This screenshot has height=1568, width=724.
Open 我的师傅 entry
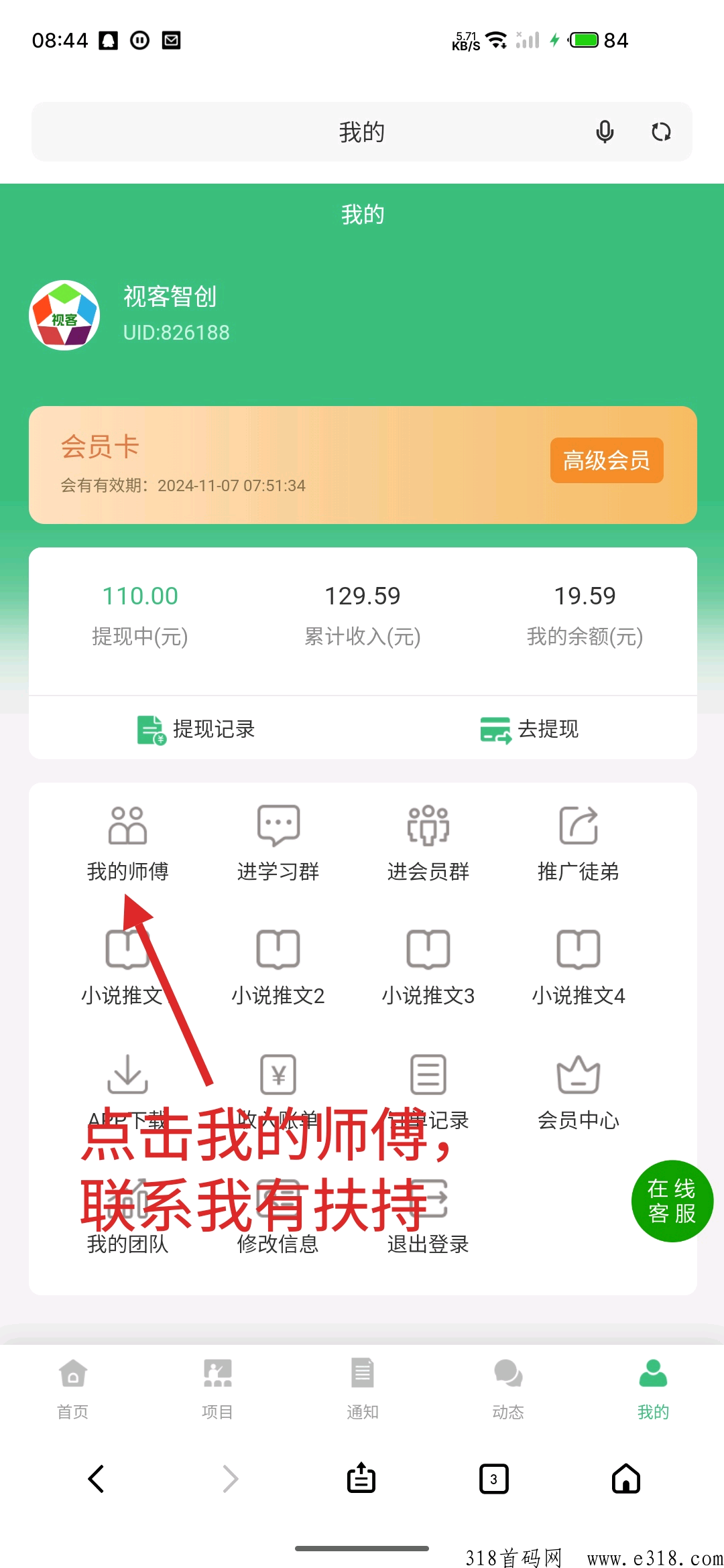click(x=127, y=844)
